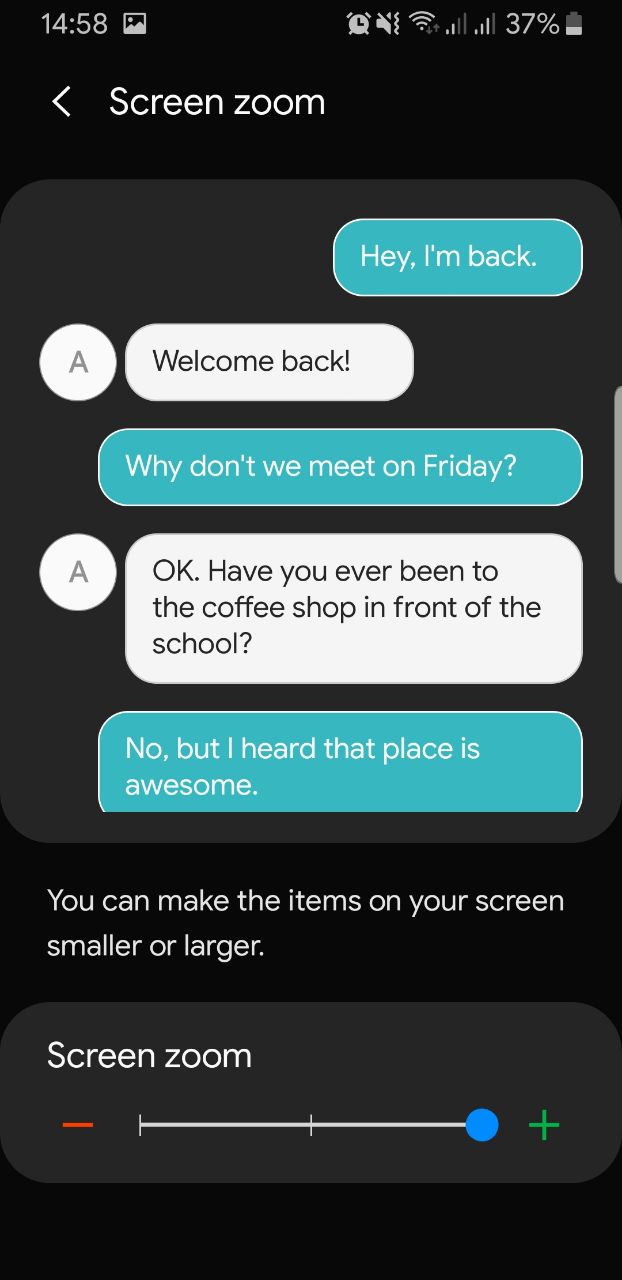Set Screen zoom slider to the smallest tick

point(141,1125)
